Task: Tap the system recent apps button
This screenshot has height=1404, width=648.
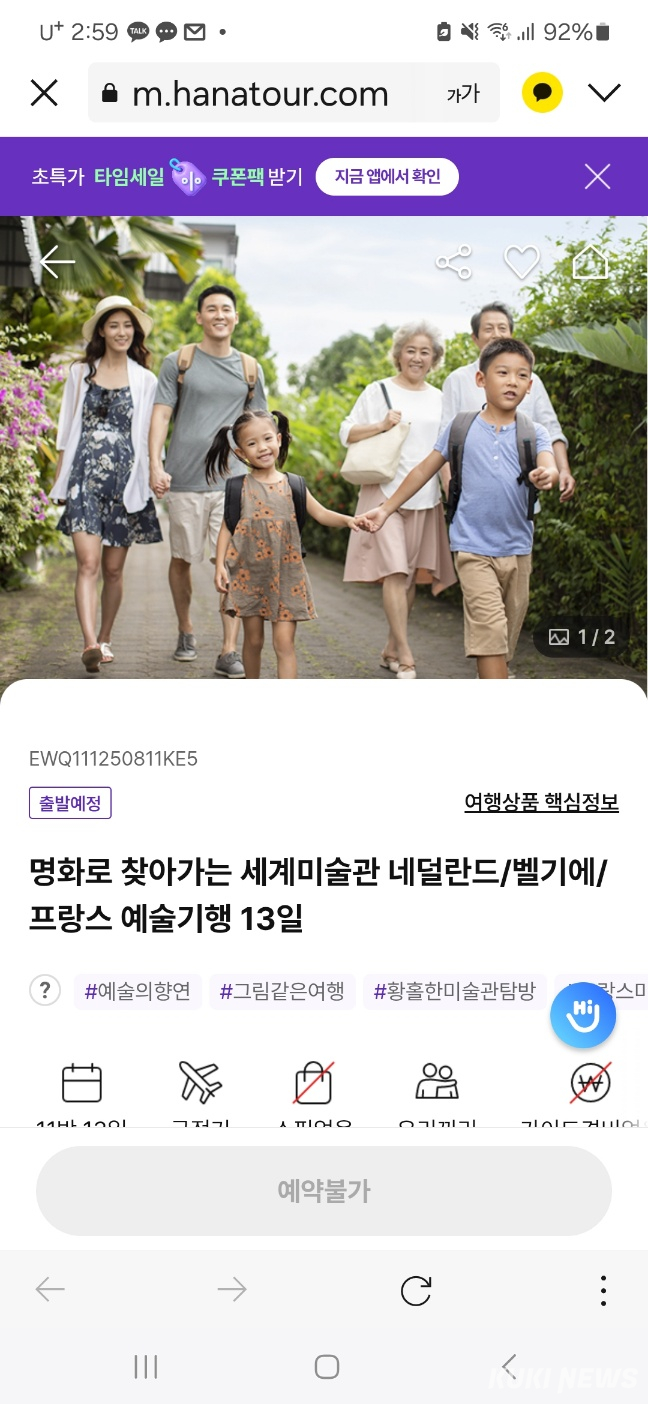Action: pyautogui.click(x=146, y=1367)
